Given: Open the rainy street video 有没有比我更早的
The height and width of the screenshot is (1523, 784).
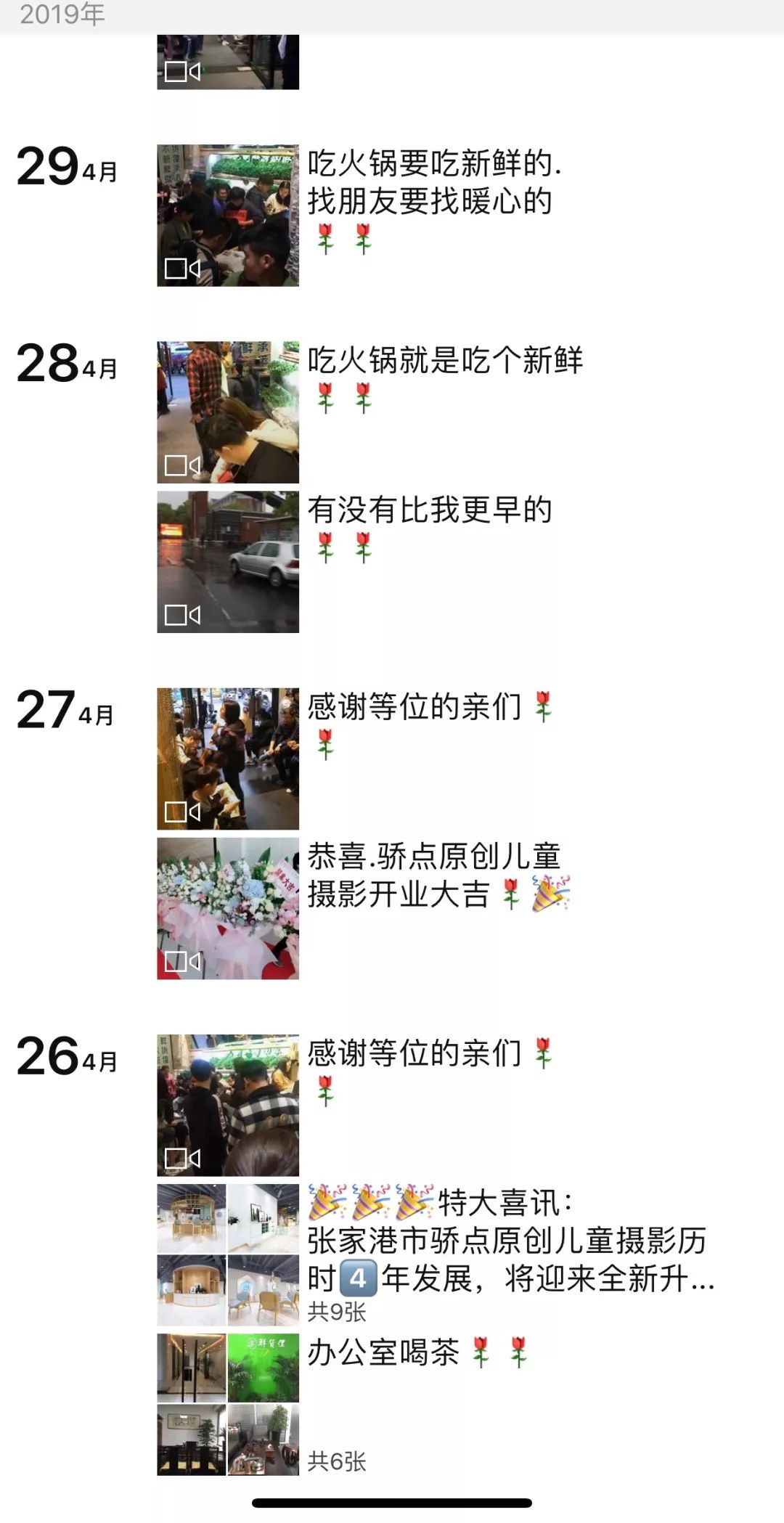Looking at the screenshot, I should pos(228,562).
